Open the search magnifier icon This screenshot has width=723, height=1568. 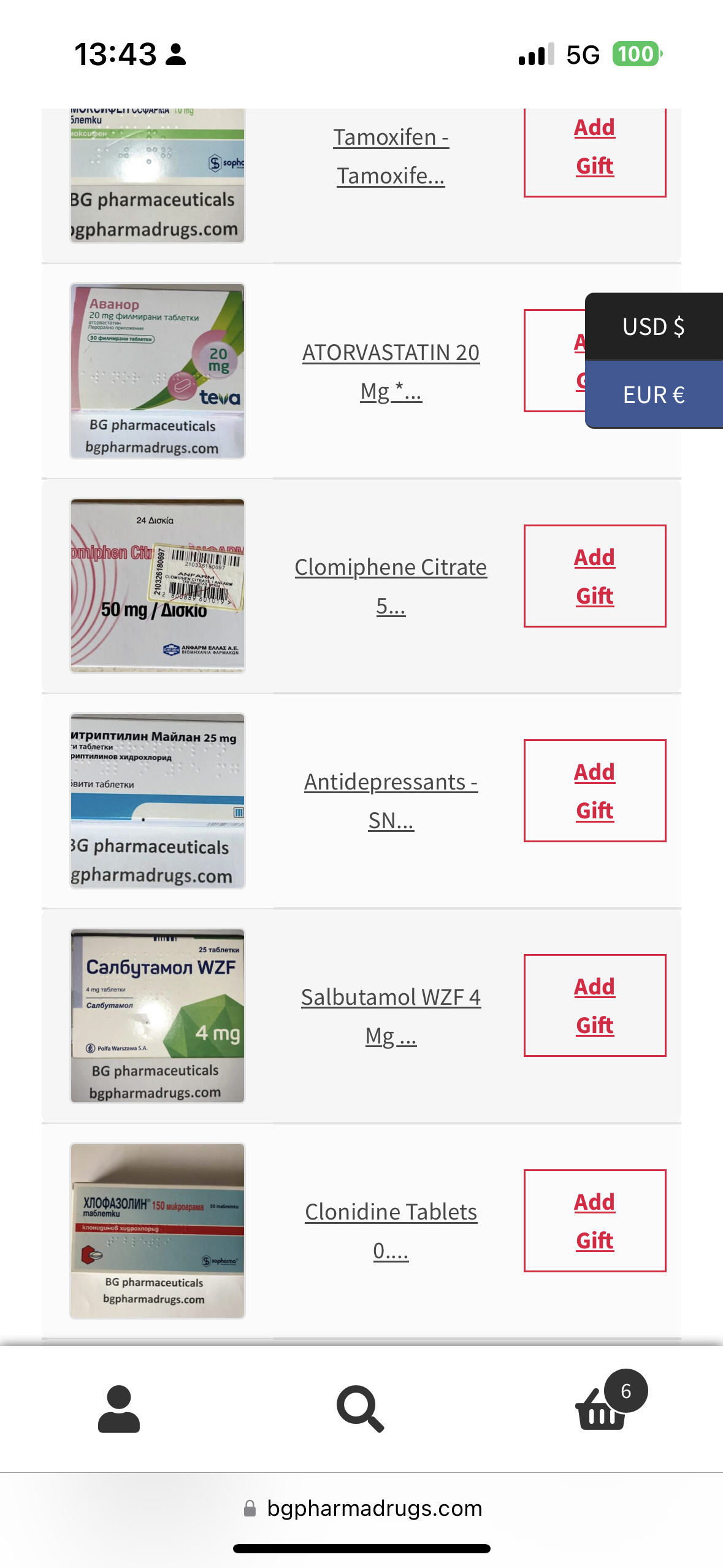(x=361, y=1409)
